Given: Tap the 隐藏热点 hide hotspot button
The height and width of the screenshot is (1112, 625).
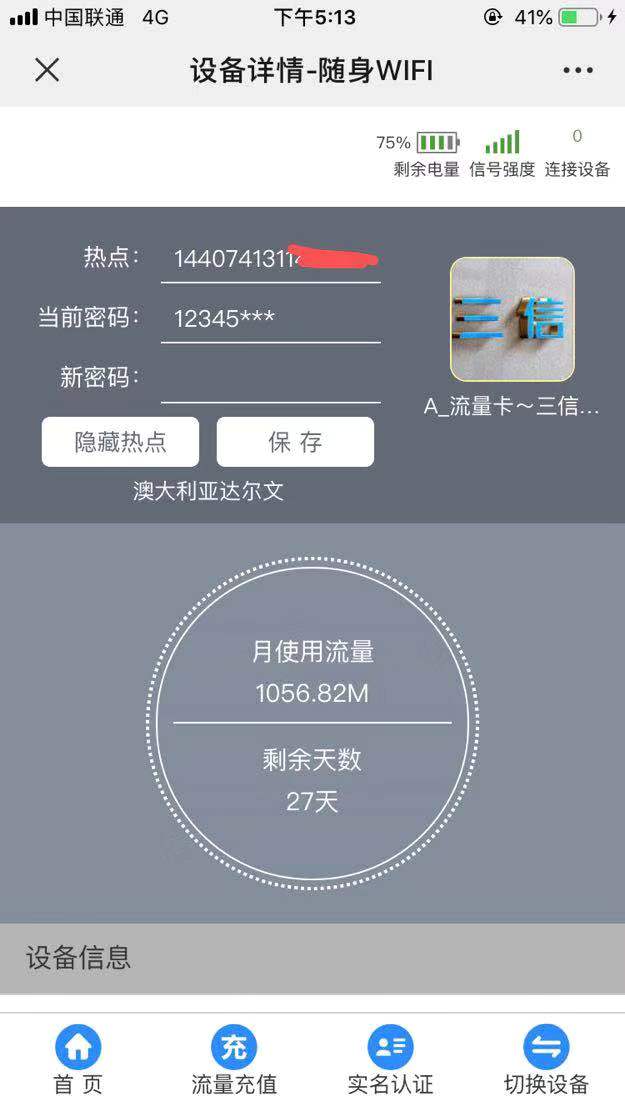Looking at the screenshot, I should 120,442.
